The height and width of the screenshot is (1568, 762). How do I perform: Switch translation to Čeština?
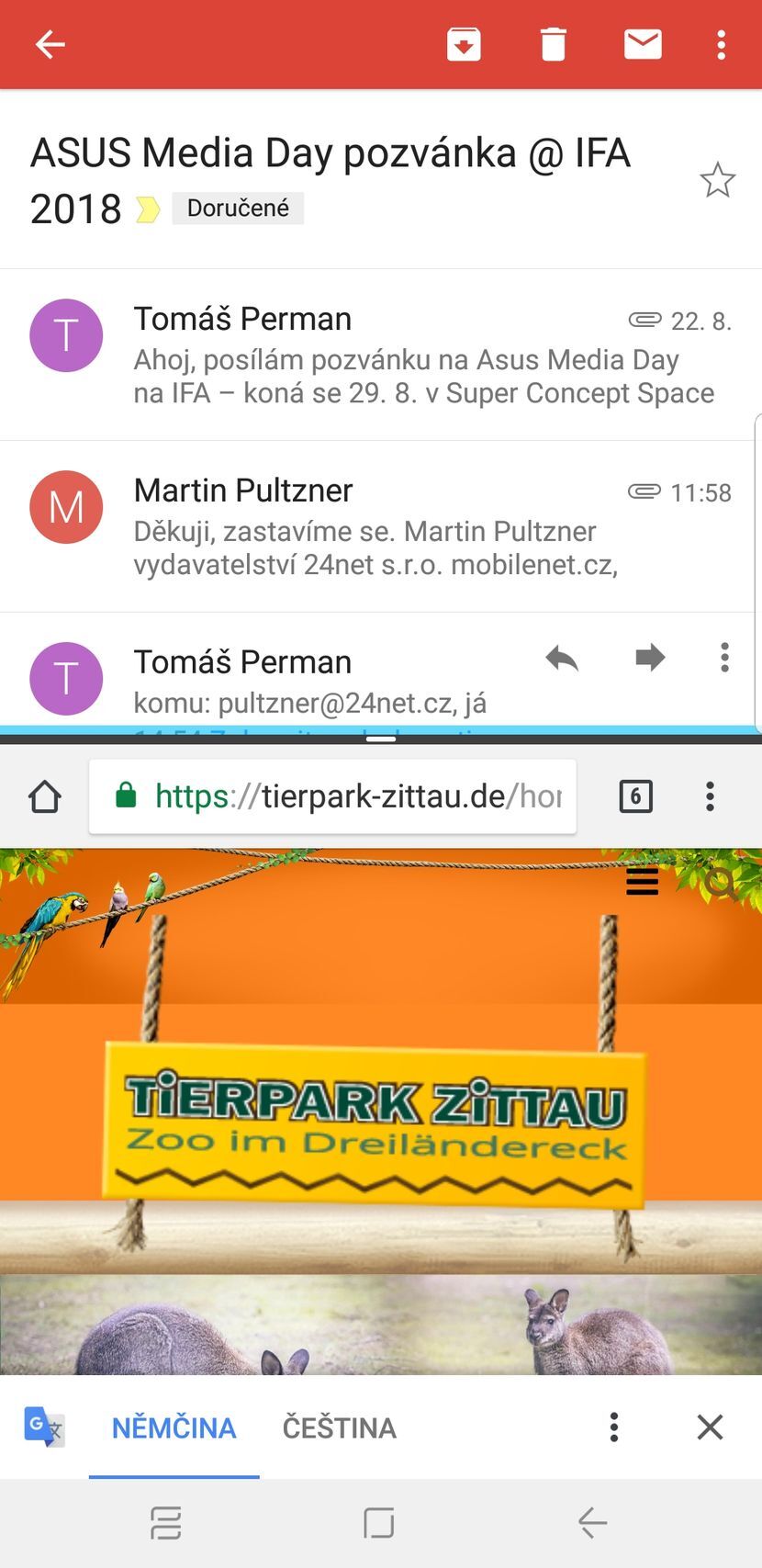pos(339,1427)
